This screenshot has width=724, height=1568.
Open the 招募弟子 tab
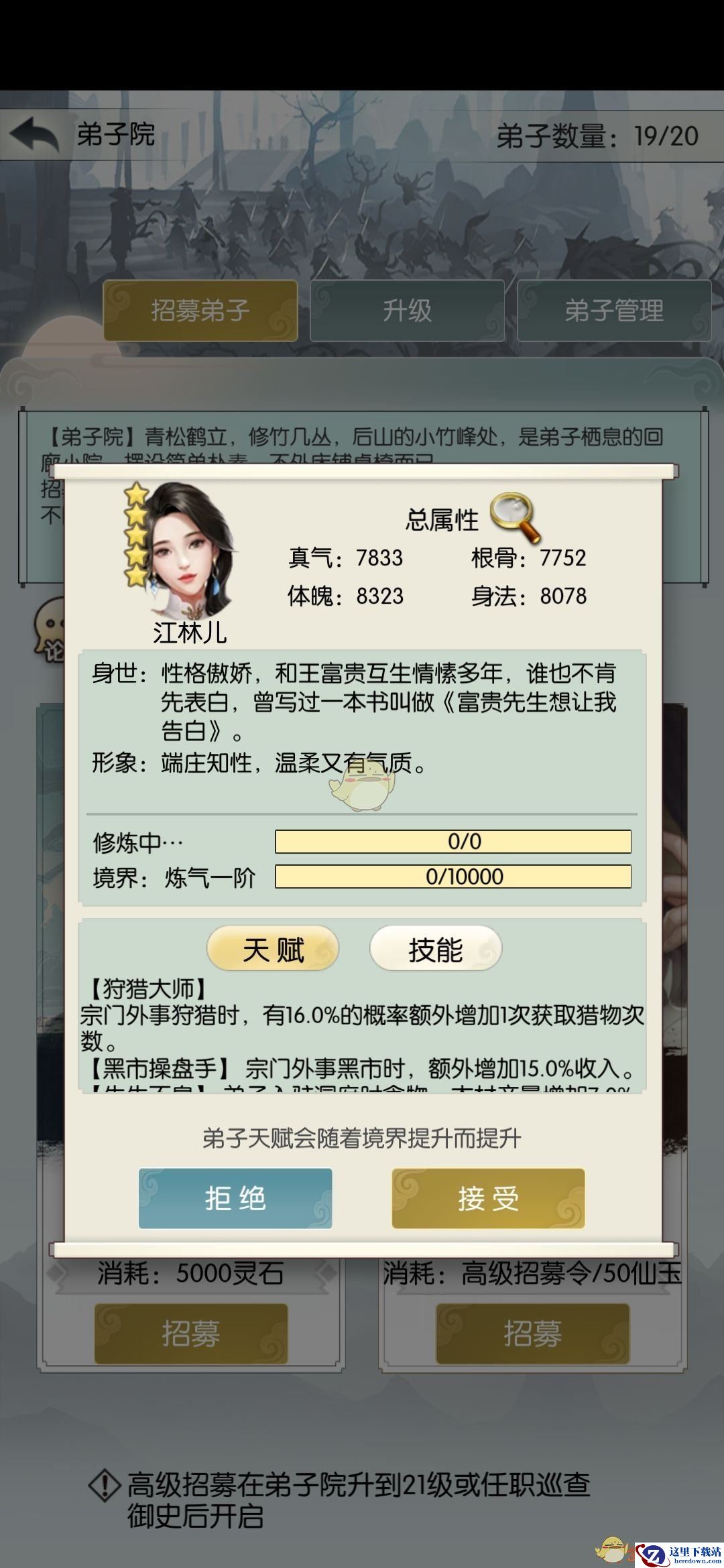click(200, 311)
